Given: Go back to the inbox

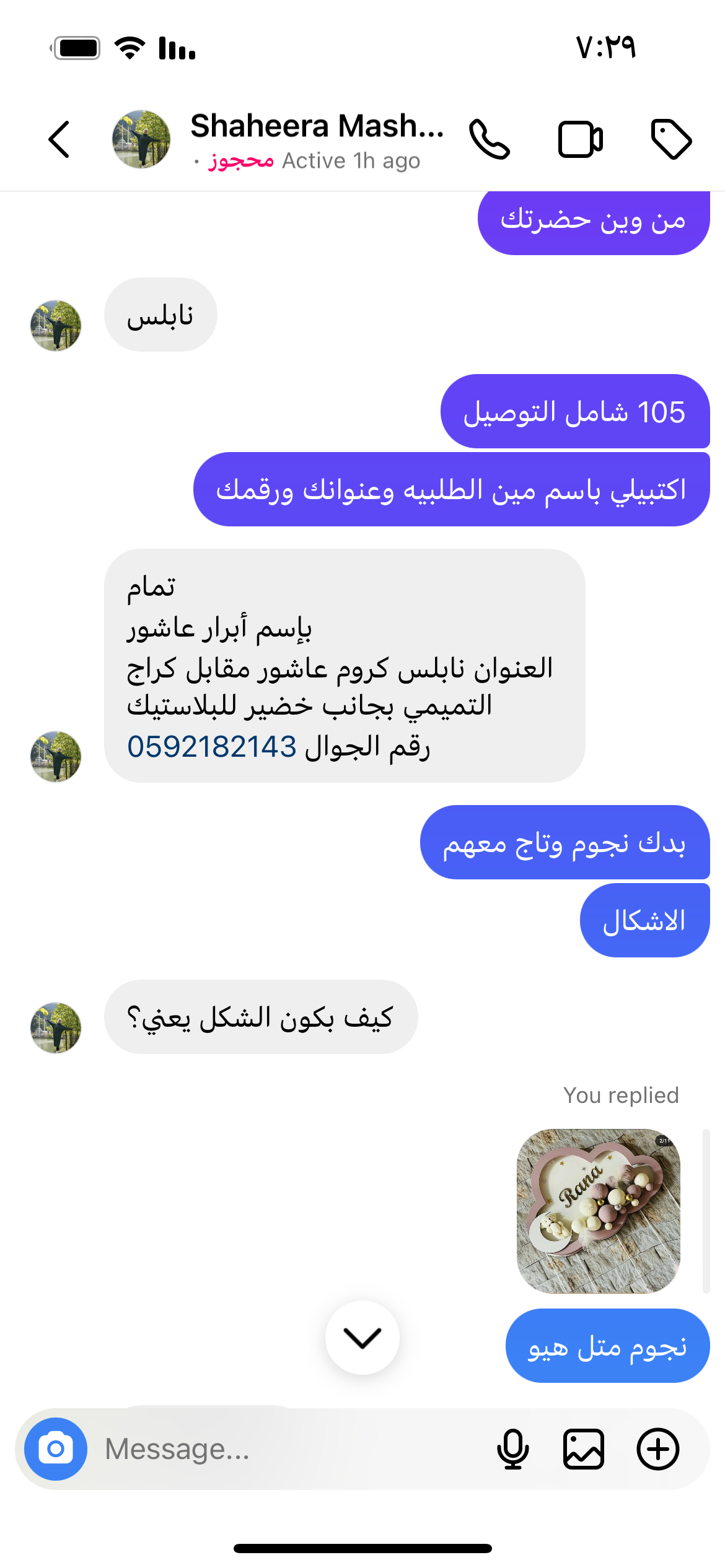Looking at the screenshot, I should pos(59,139).
